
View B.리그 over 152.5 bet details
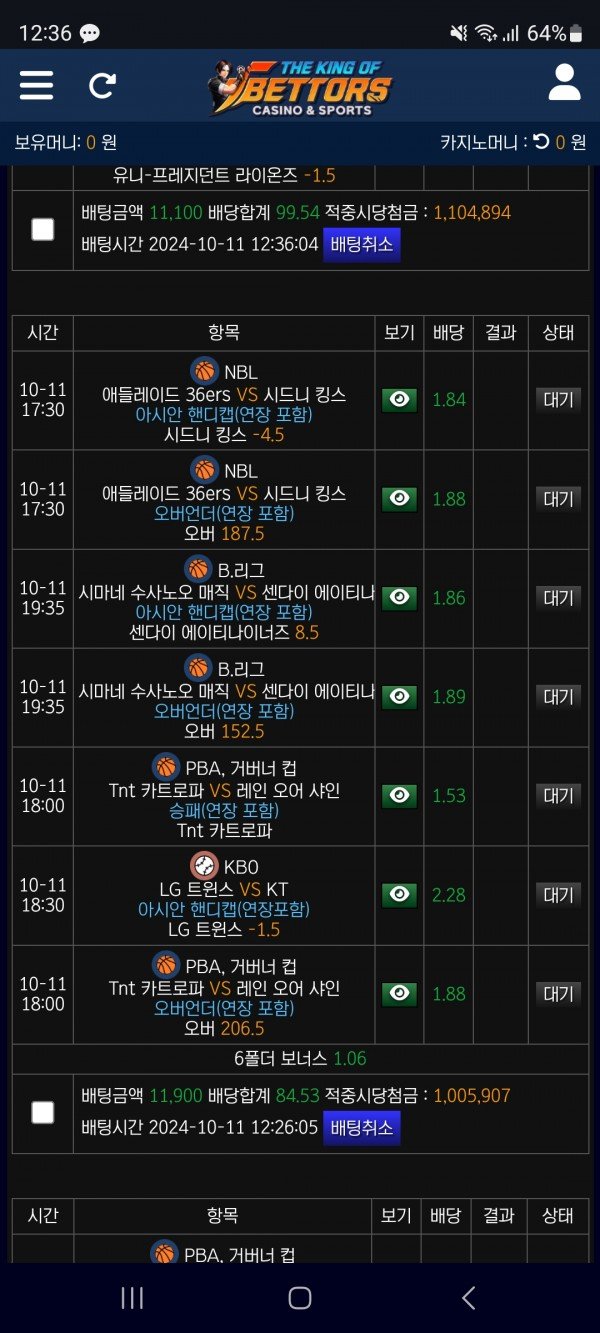pyautogui.click(x=399, y=696)
